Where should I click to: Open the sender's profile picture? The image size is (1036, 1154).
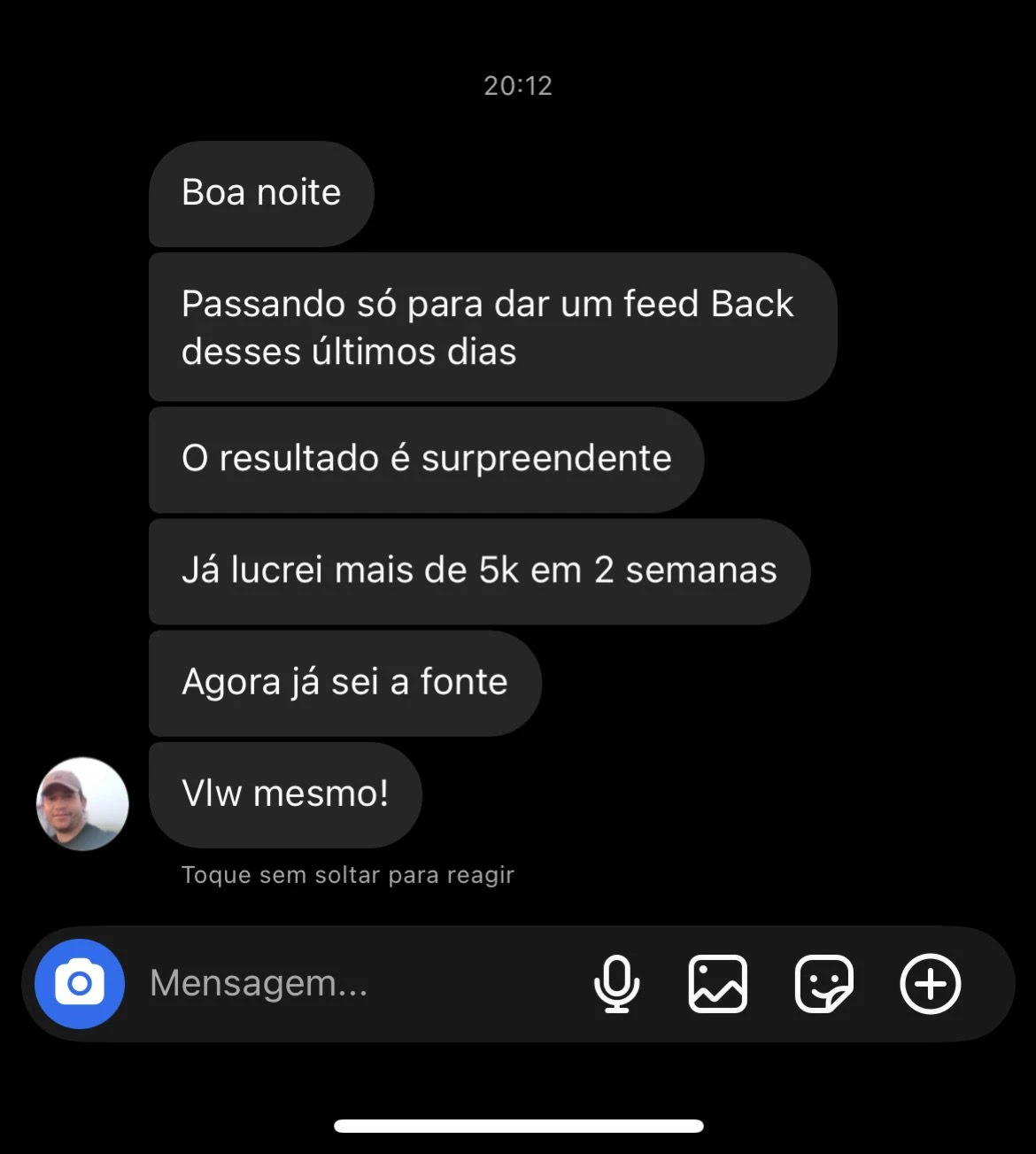82,804
